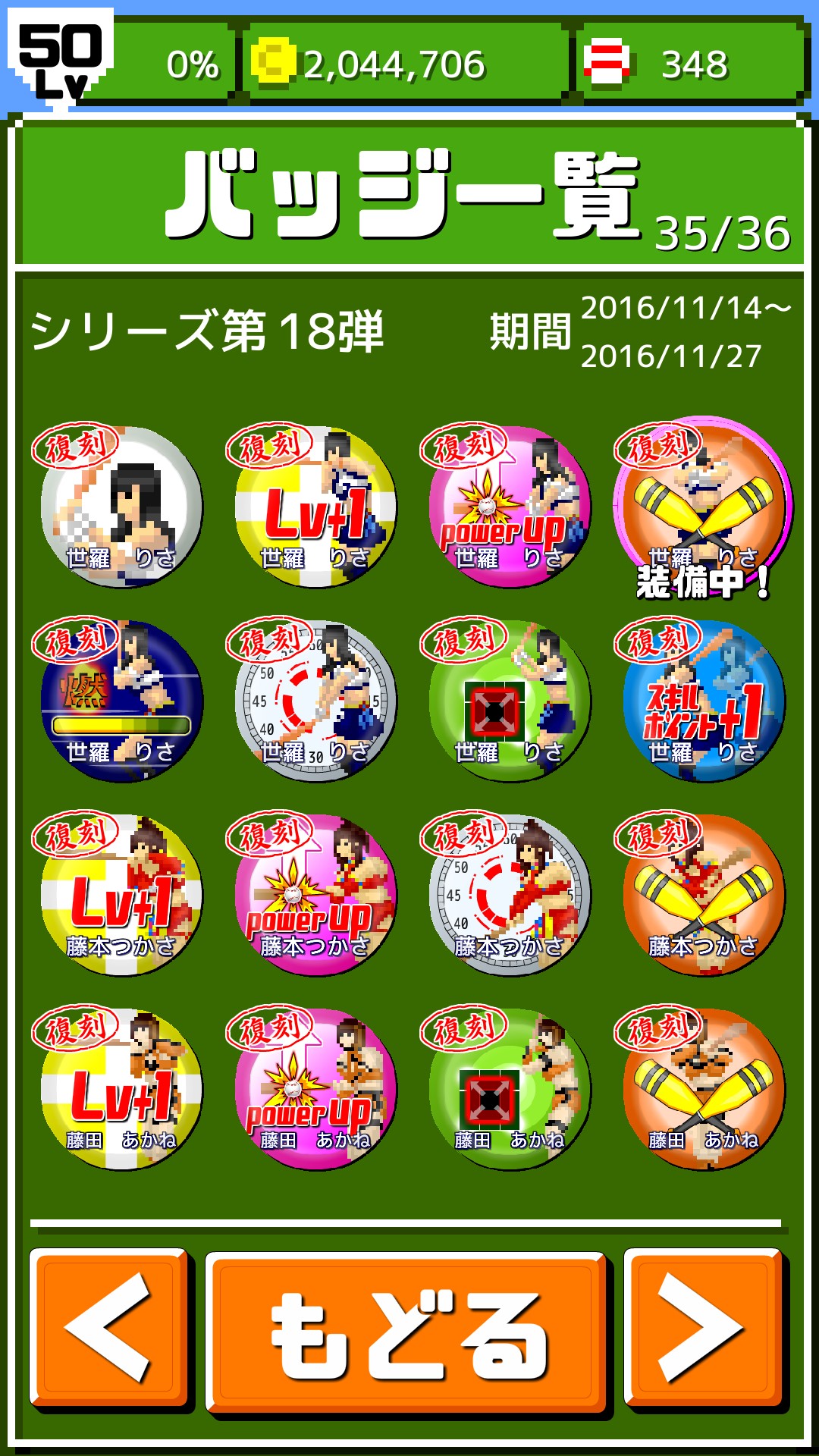Go to the previous badge series page

(x=108, y=1327)
